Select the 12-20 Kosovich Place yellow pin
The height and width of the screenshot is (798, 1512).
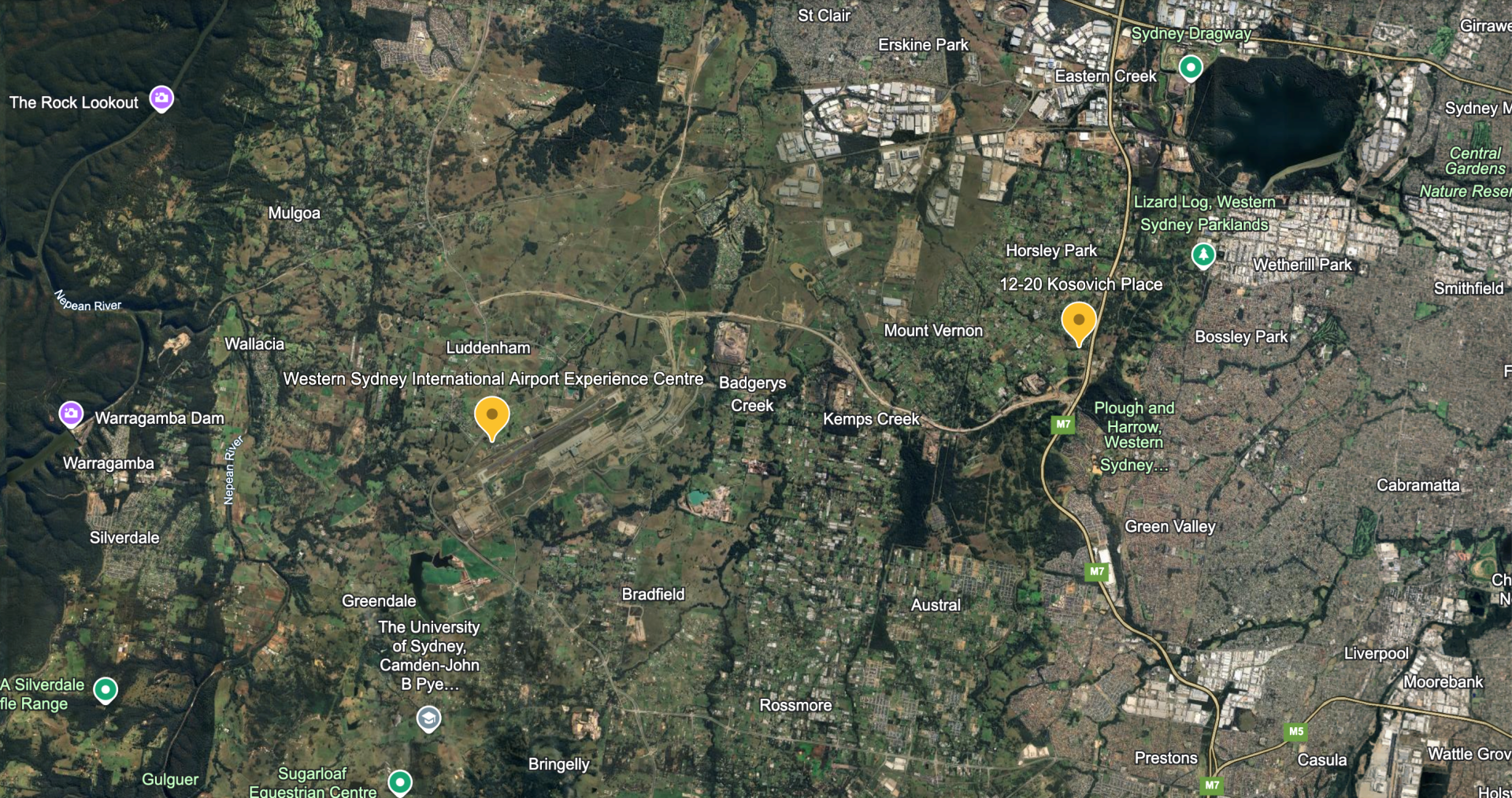pos(1078,321)
